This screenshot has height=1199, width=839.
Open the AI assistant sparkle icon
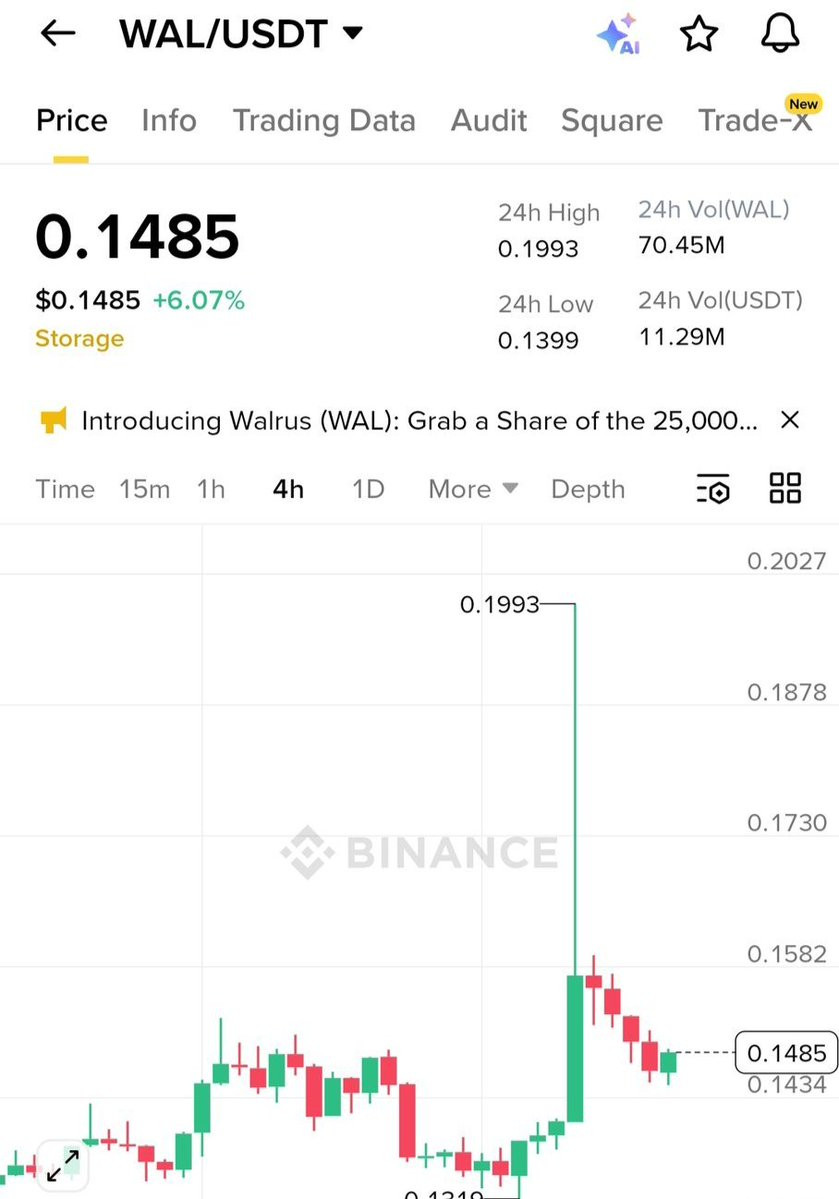coord(618,34)
